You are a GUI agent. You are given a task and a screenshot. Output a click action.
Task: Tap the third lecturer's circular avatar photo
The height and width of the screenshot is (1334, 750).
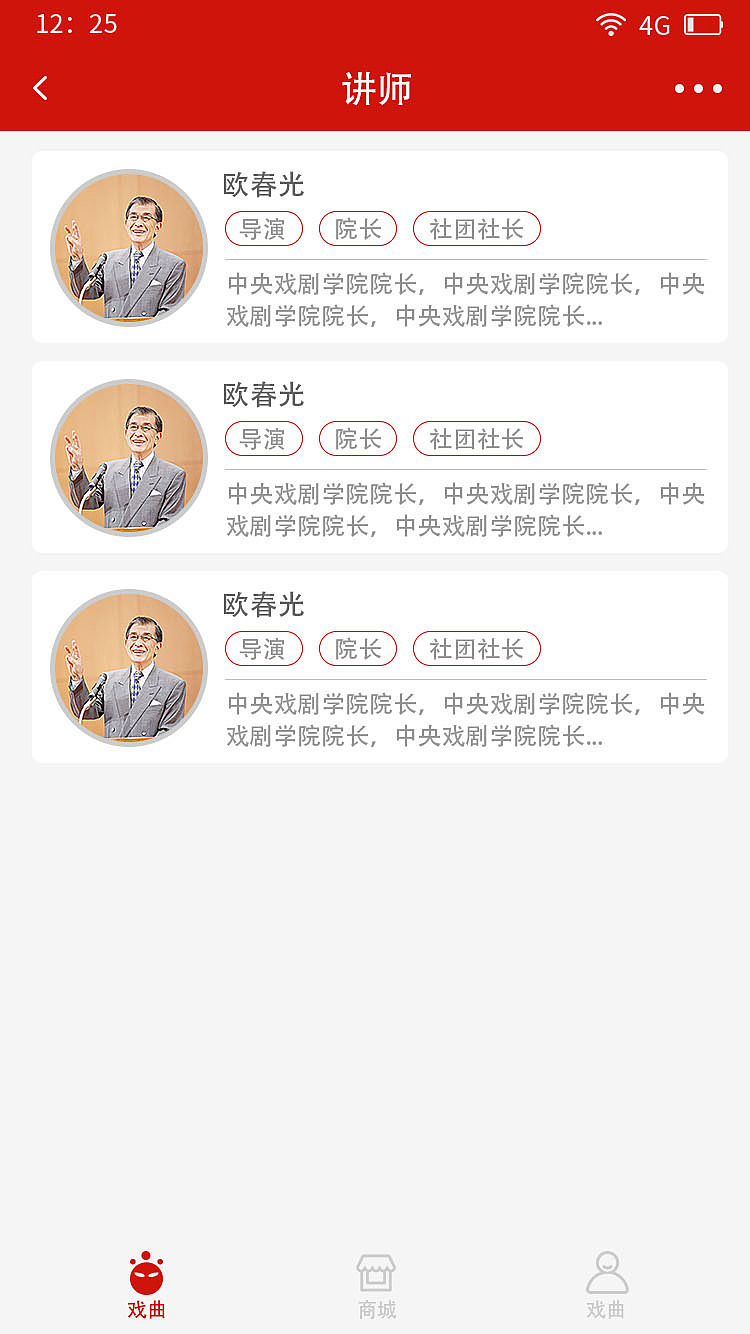(x=129, y=667)
